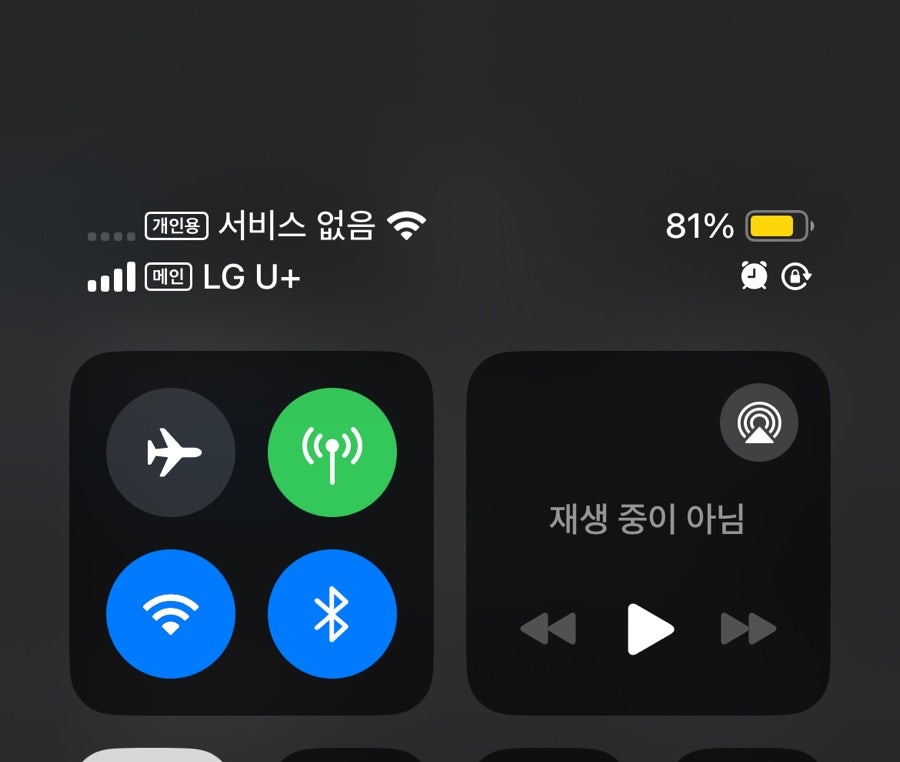
Task: Enable airplane mode
Action: pyautogui.click(x=171, y=453)
